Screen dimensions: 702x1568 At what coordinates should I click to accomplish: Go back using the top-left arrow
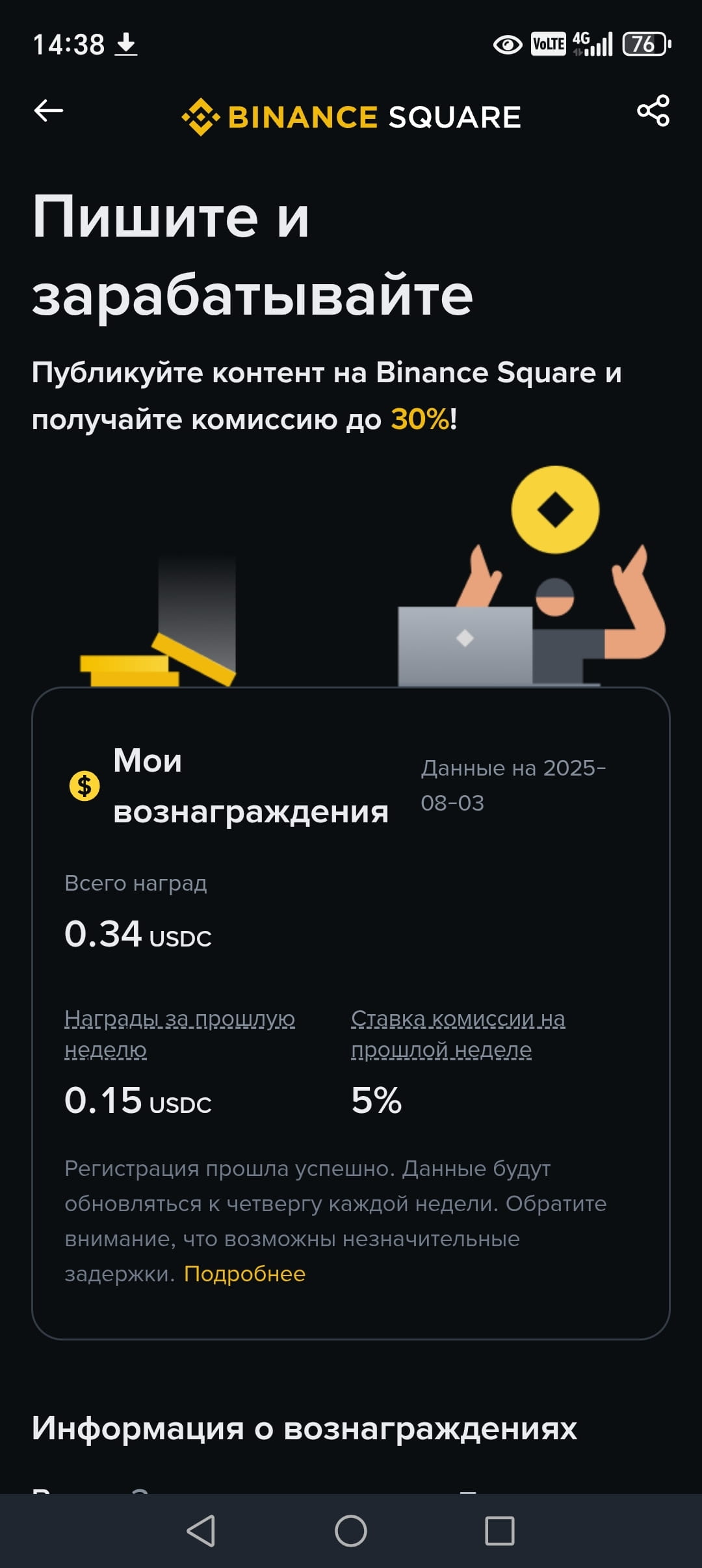coord(49,111)
